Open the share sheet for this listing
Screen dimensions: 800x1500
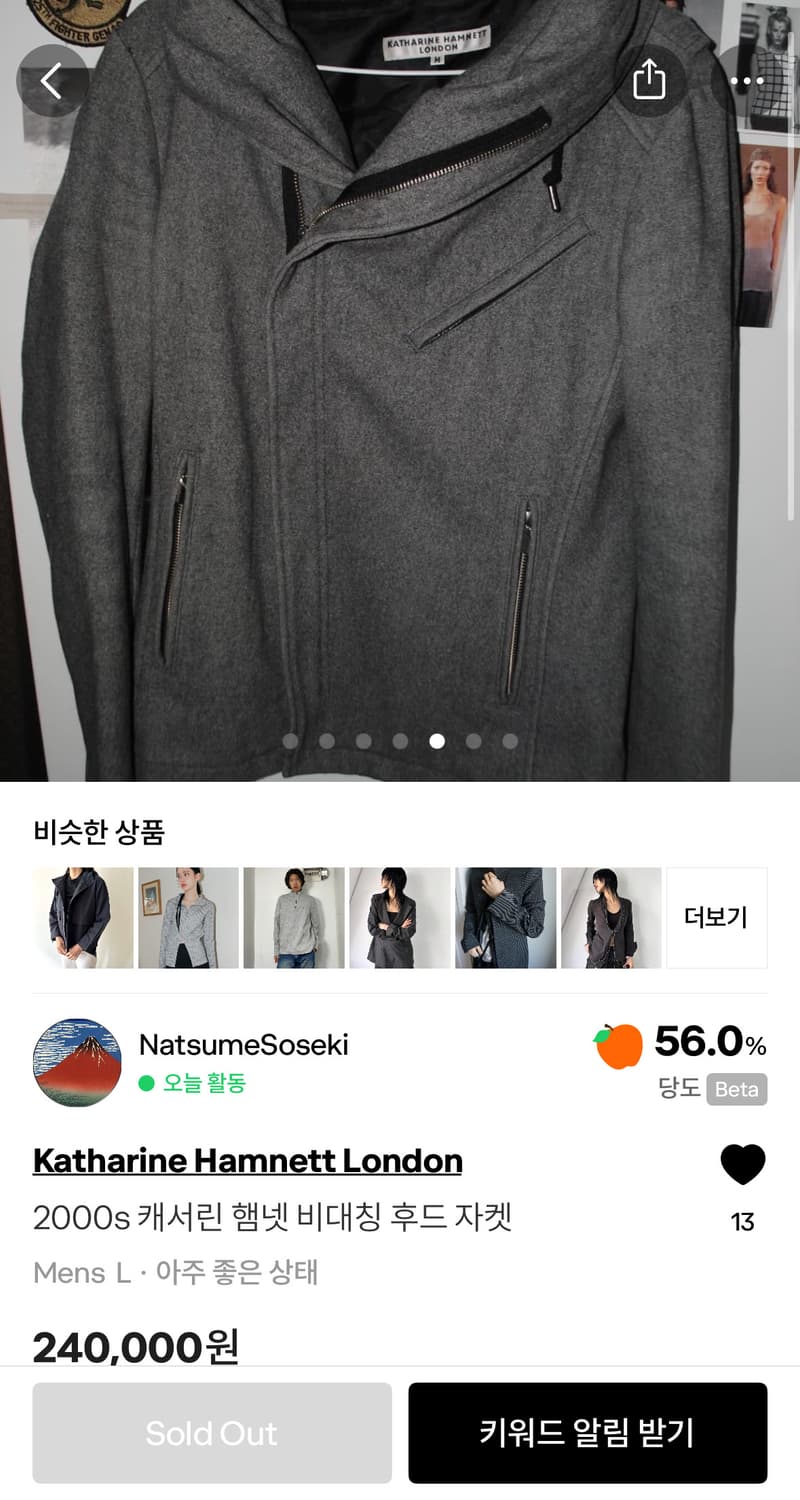click(x=651, y=81)
